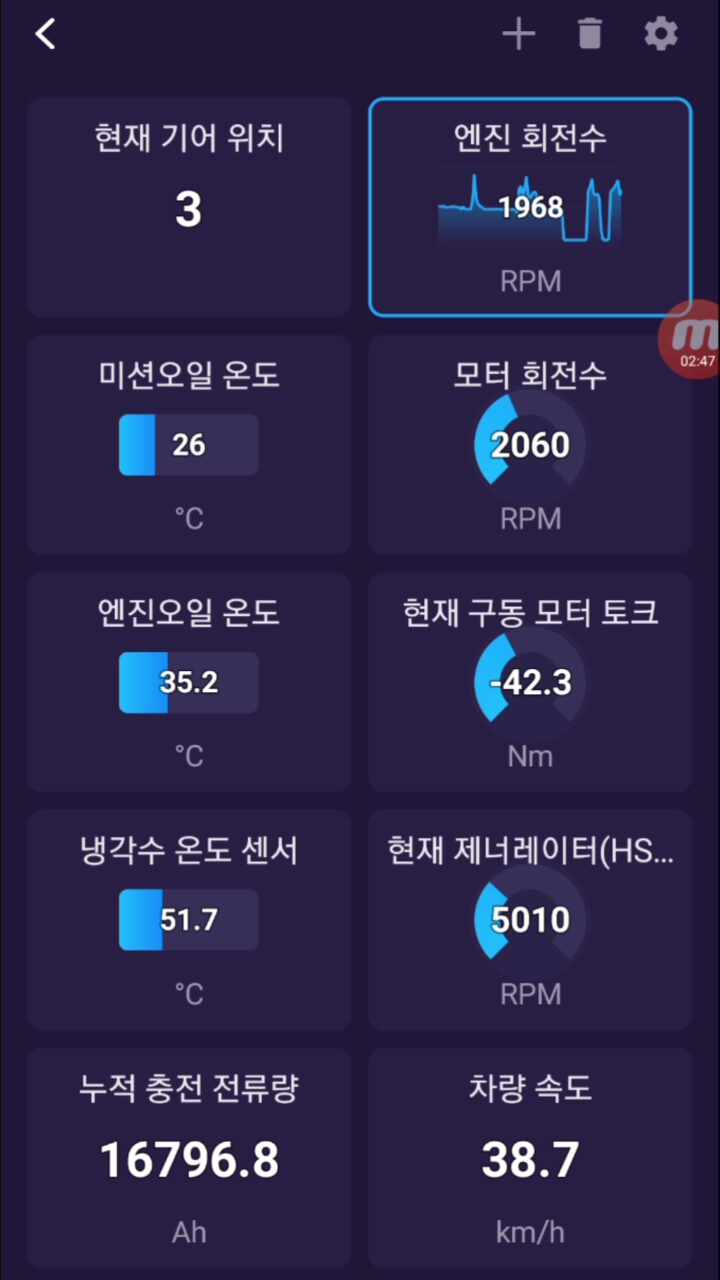Go back using the top arrow
Screen dimensions: 720x1280
[45, 35]
